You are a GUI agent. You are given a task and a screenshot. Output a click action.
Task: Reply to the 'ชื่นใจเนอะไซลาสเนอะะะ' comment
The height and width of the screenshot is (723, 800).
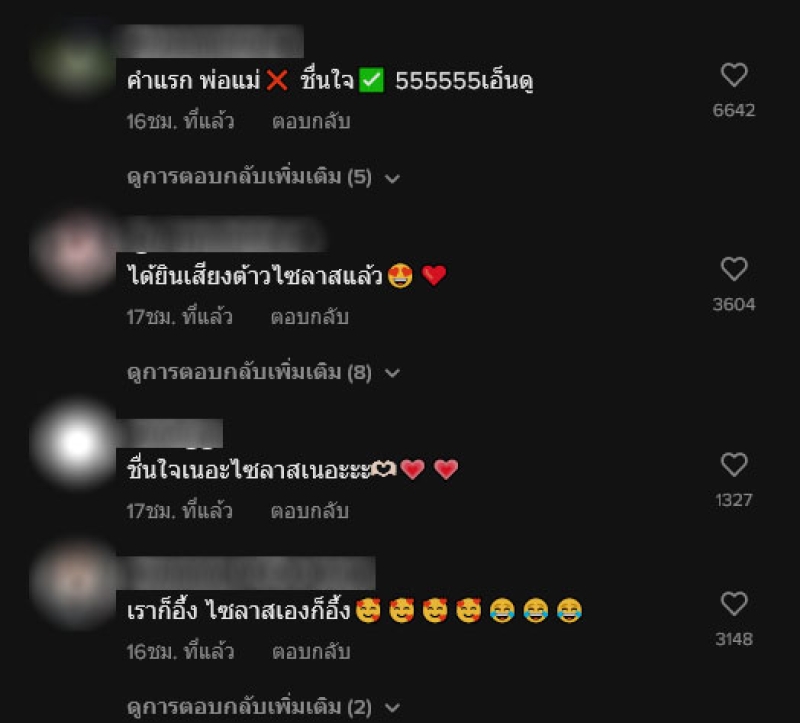tap(309, 511)
